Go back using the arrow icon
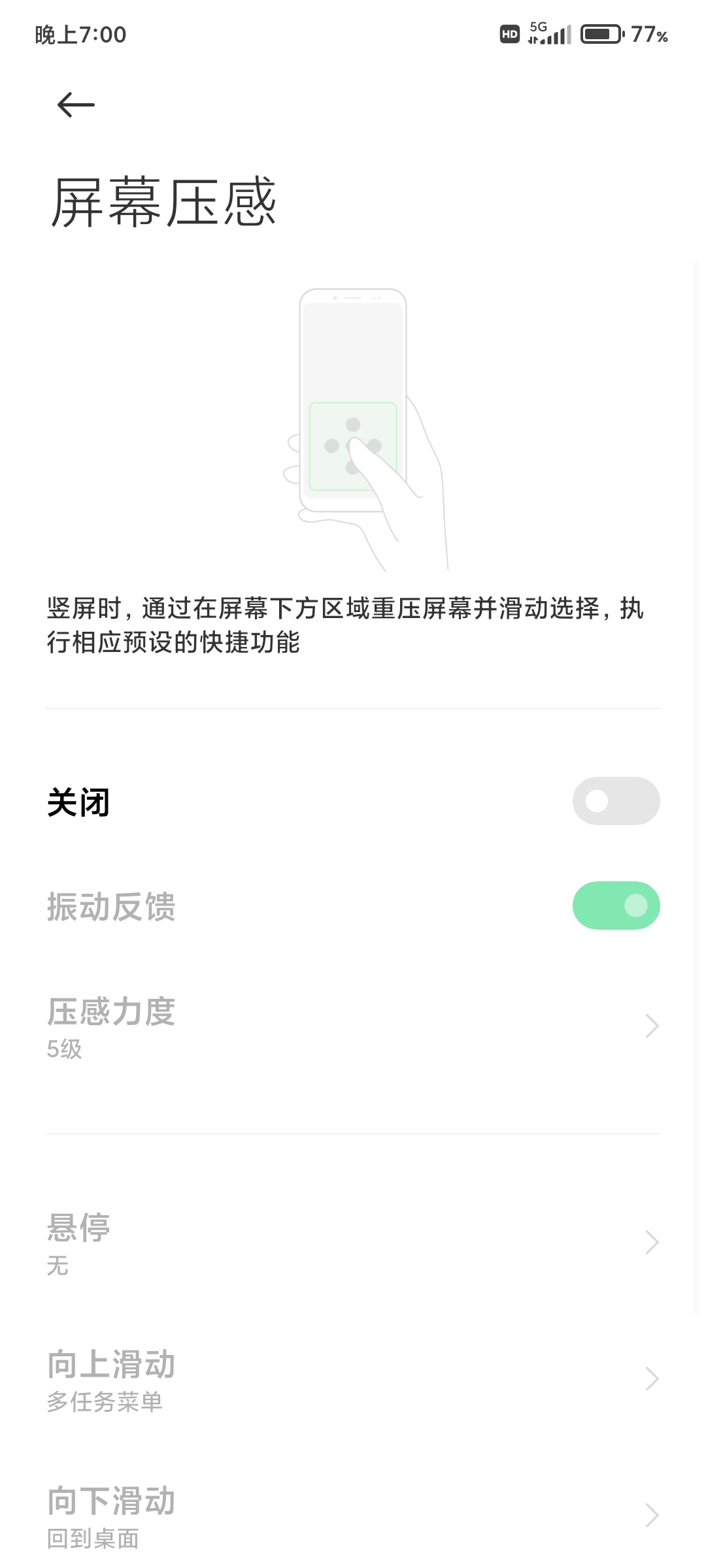 click(76, 105)
